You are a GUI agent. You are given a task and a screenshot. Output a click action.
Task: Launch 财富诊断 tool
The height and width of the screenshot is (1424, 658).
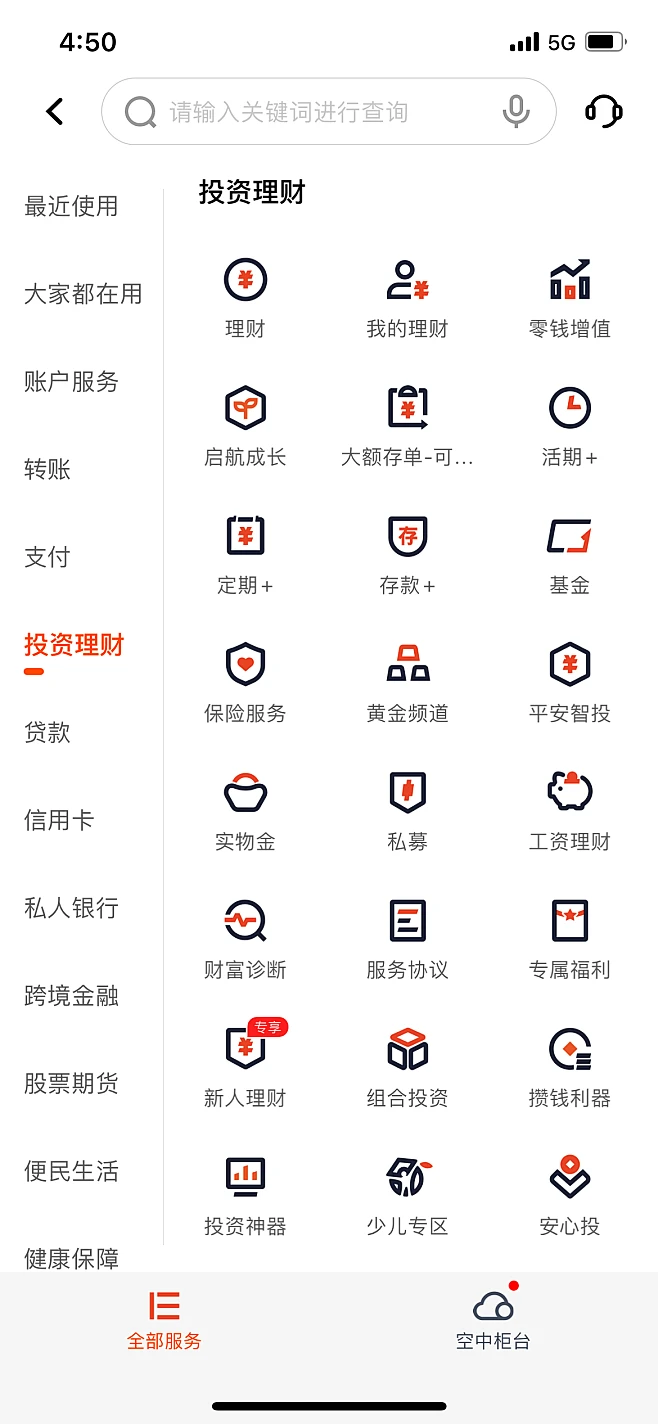coord(245,939)
